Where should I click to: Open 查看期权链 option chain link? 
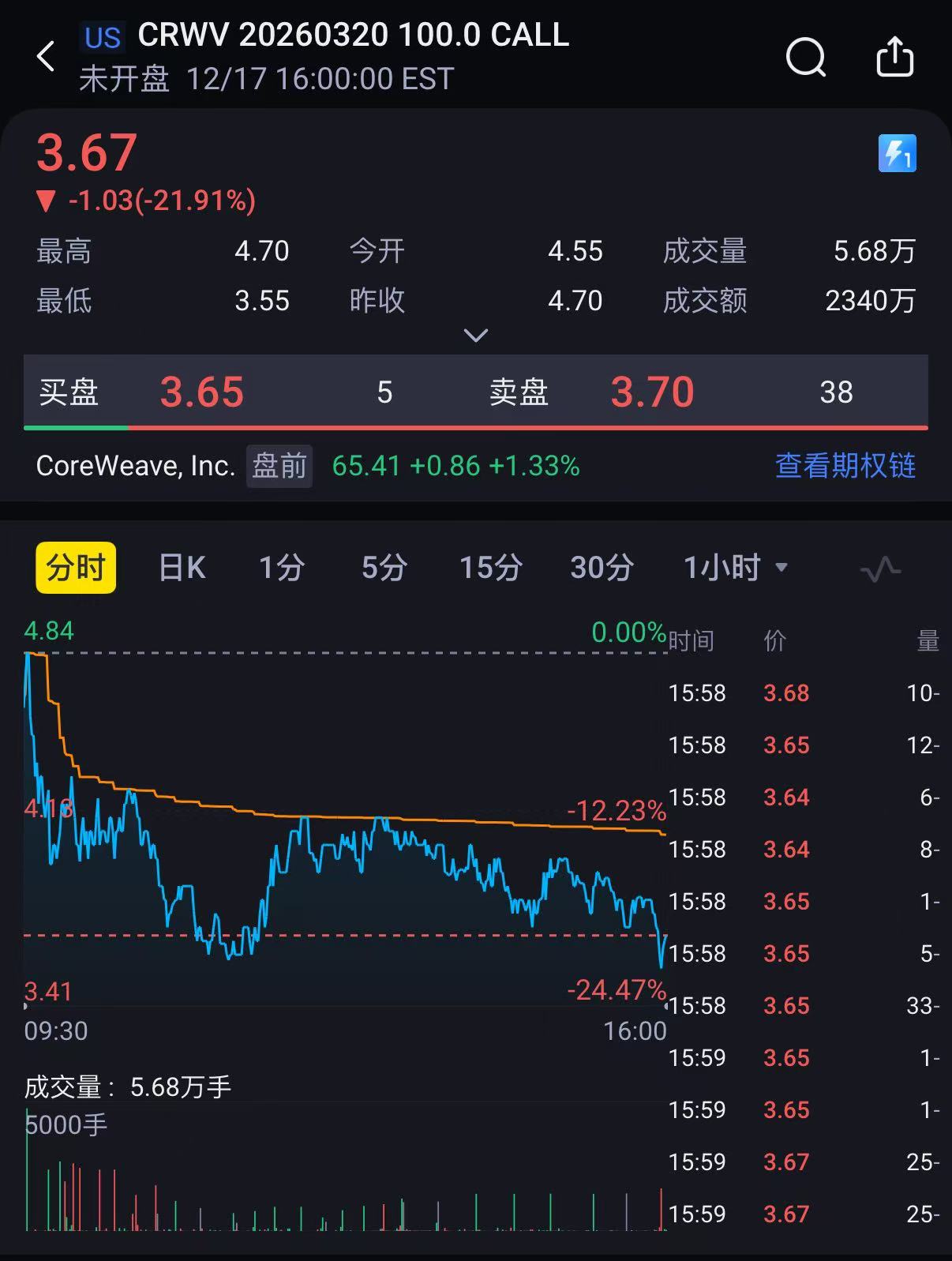[845, 466]
